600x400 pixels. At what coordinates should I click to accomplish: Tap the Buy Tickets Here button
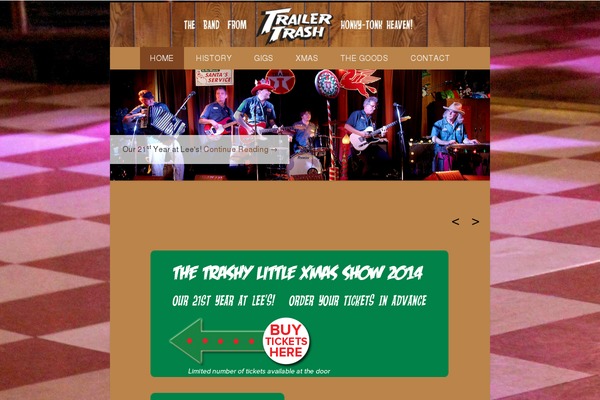coord(286,341)
